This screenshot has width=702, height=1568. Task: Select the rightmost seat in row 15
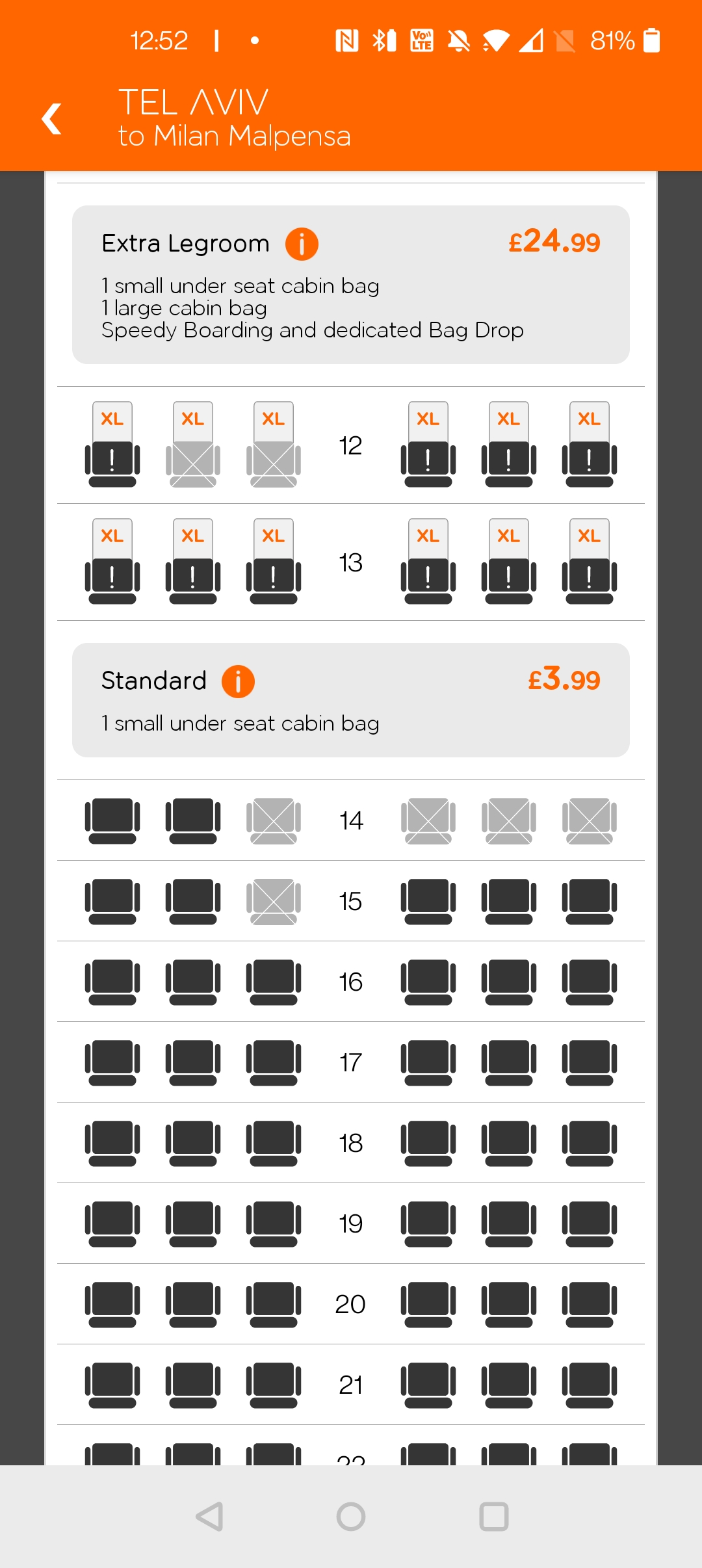coord(590,901)
